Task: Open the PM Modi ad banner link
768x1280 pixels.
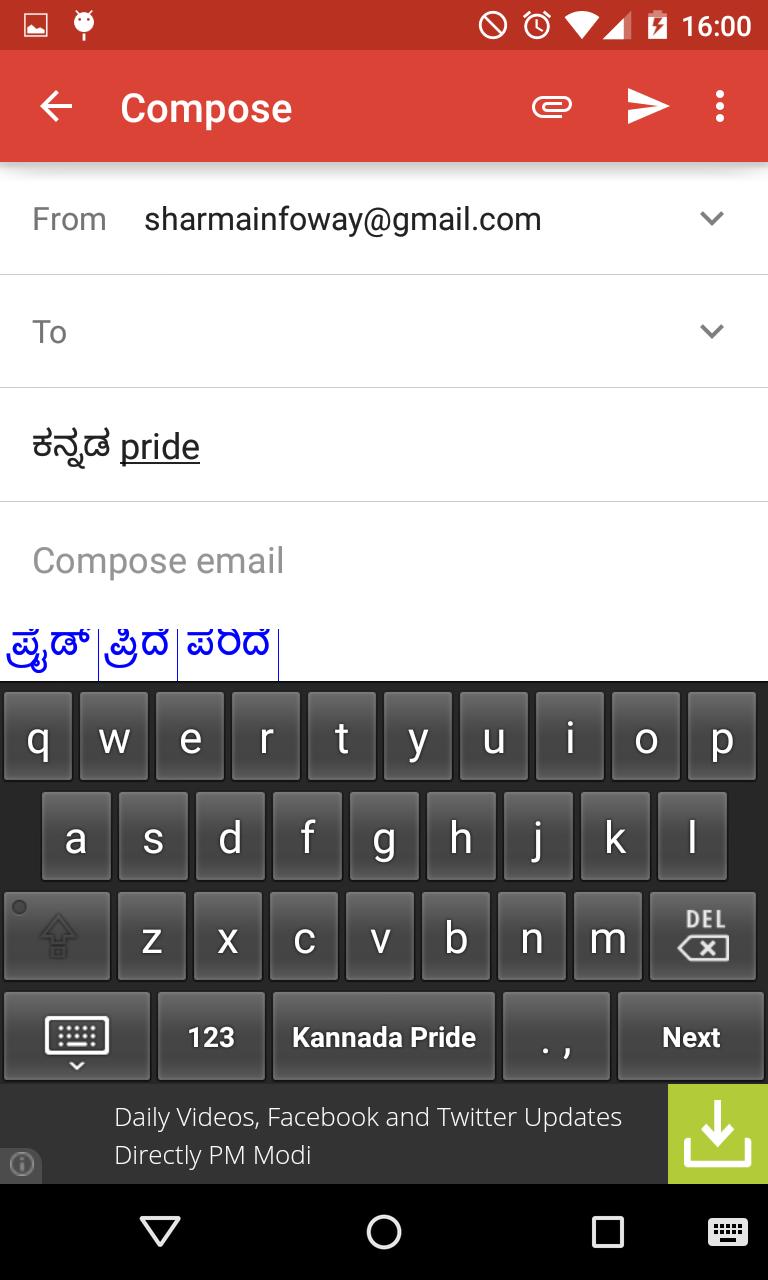Action: pos(370,1135)
